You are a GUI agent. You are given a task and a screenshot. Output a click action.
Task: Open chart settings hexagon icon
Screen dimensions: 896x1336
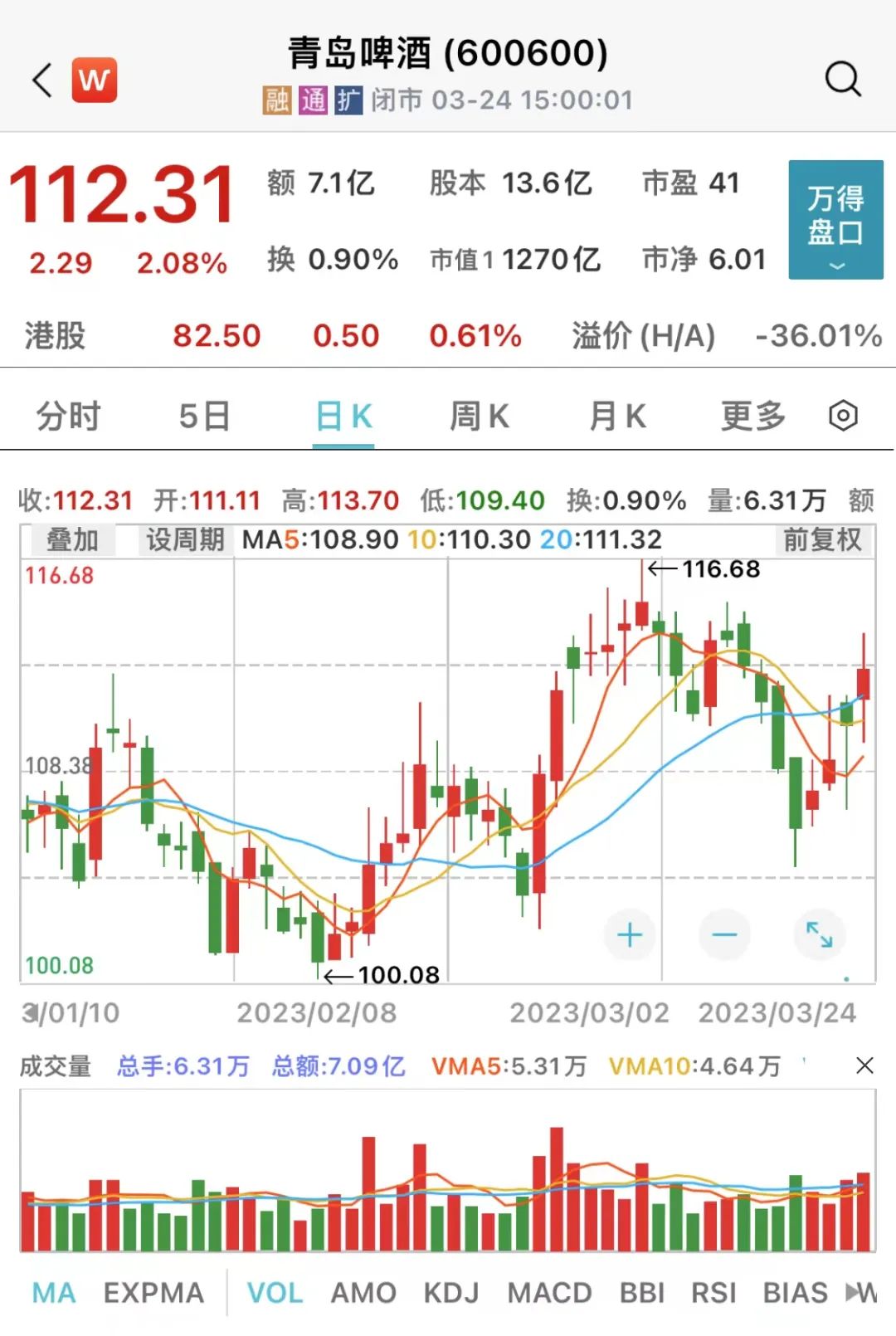pos(843,416)
